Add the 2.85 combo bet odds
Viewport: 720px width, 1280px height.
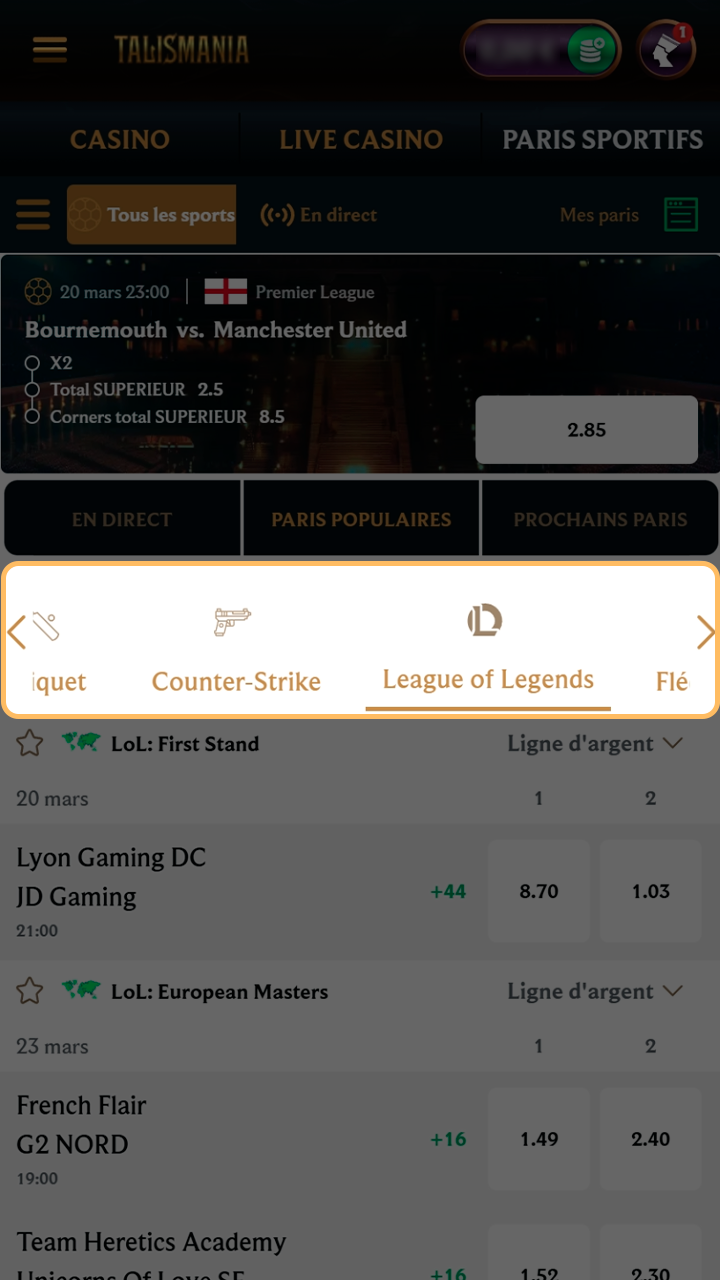[586, 430]
